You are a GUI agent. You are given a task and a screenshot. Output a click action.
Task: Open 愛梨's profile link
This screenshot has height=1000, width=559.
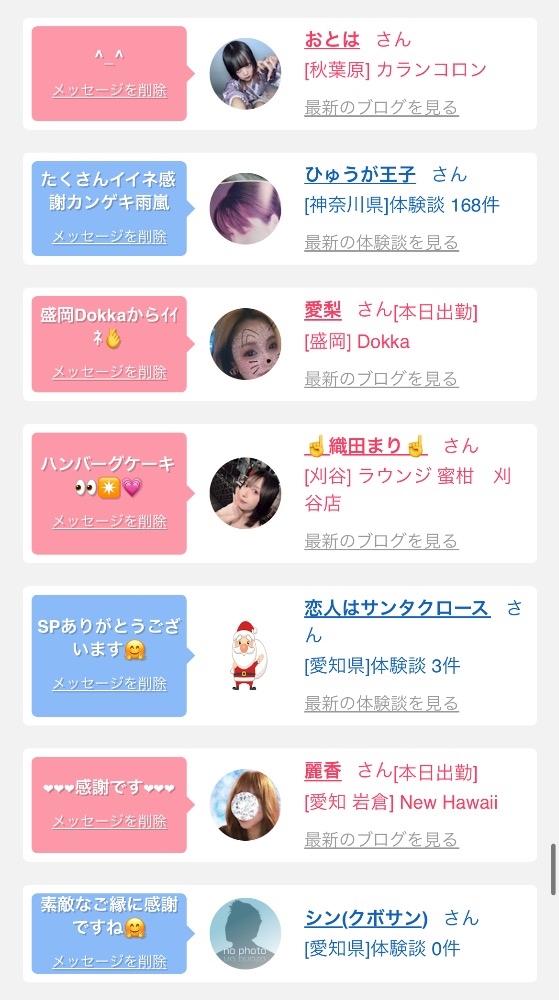tap(323, 311)
